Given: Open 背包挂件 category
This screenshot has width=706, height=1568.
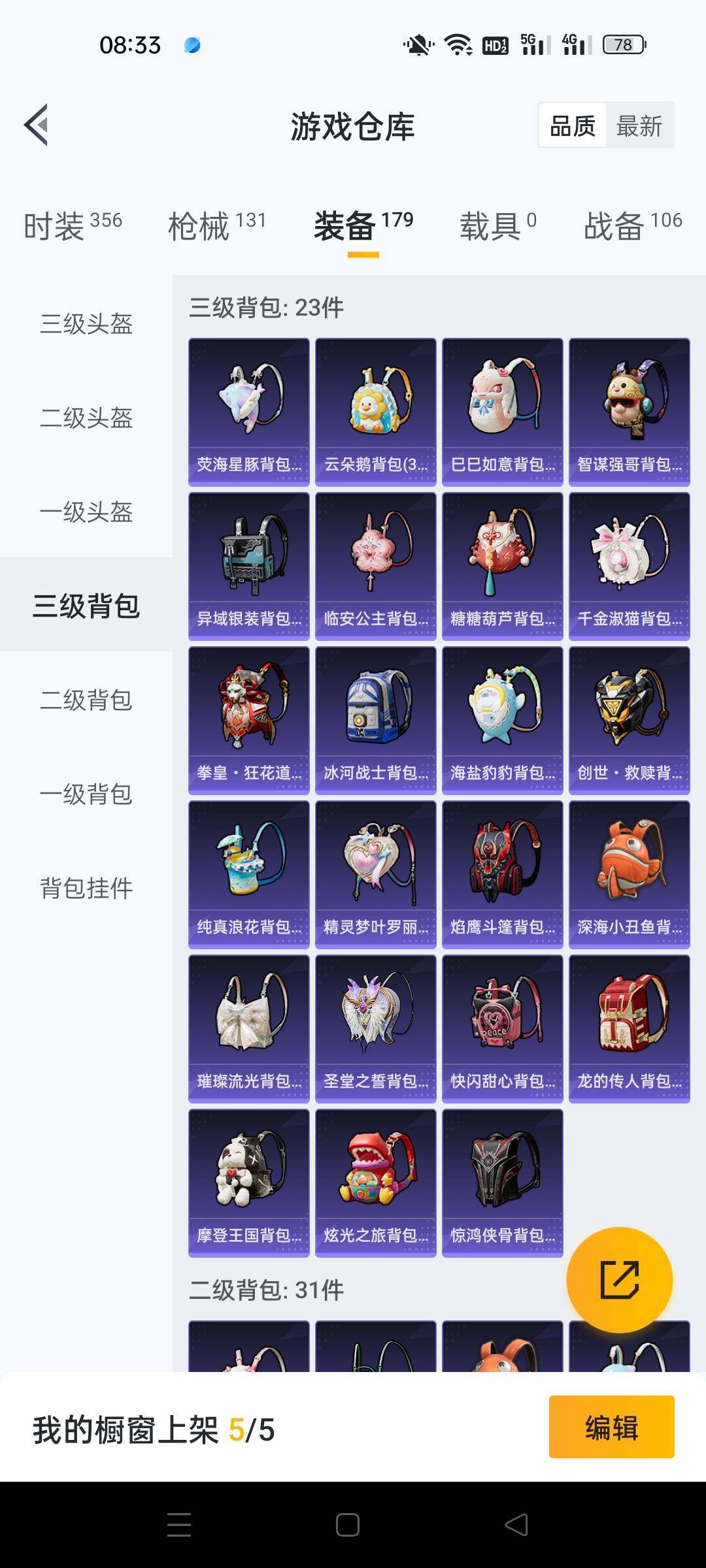Looking at the screenshot, I should 86,889.
